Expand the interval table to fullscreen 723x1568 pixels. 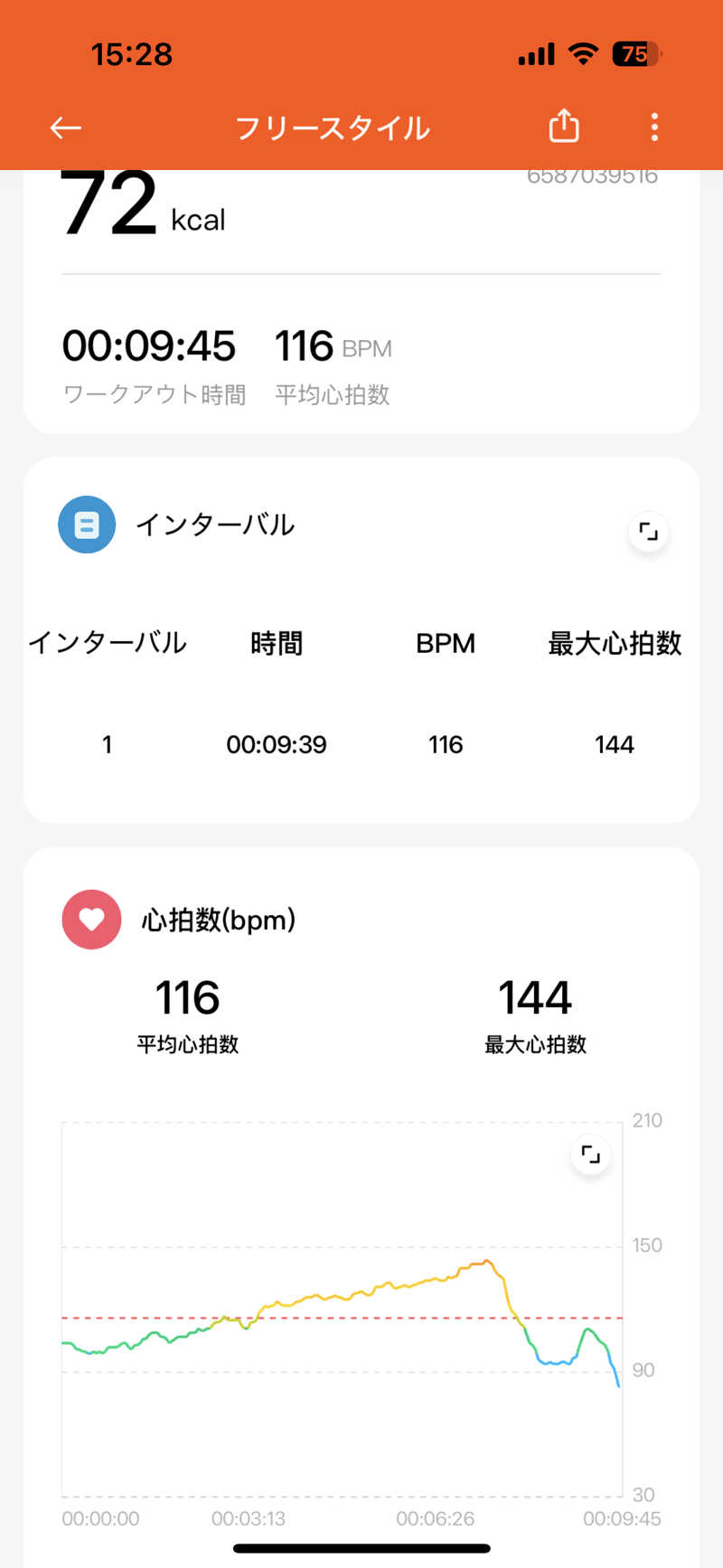click(648, 533)
